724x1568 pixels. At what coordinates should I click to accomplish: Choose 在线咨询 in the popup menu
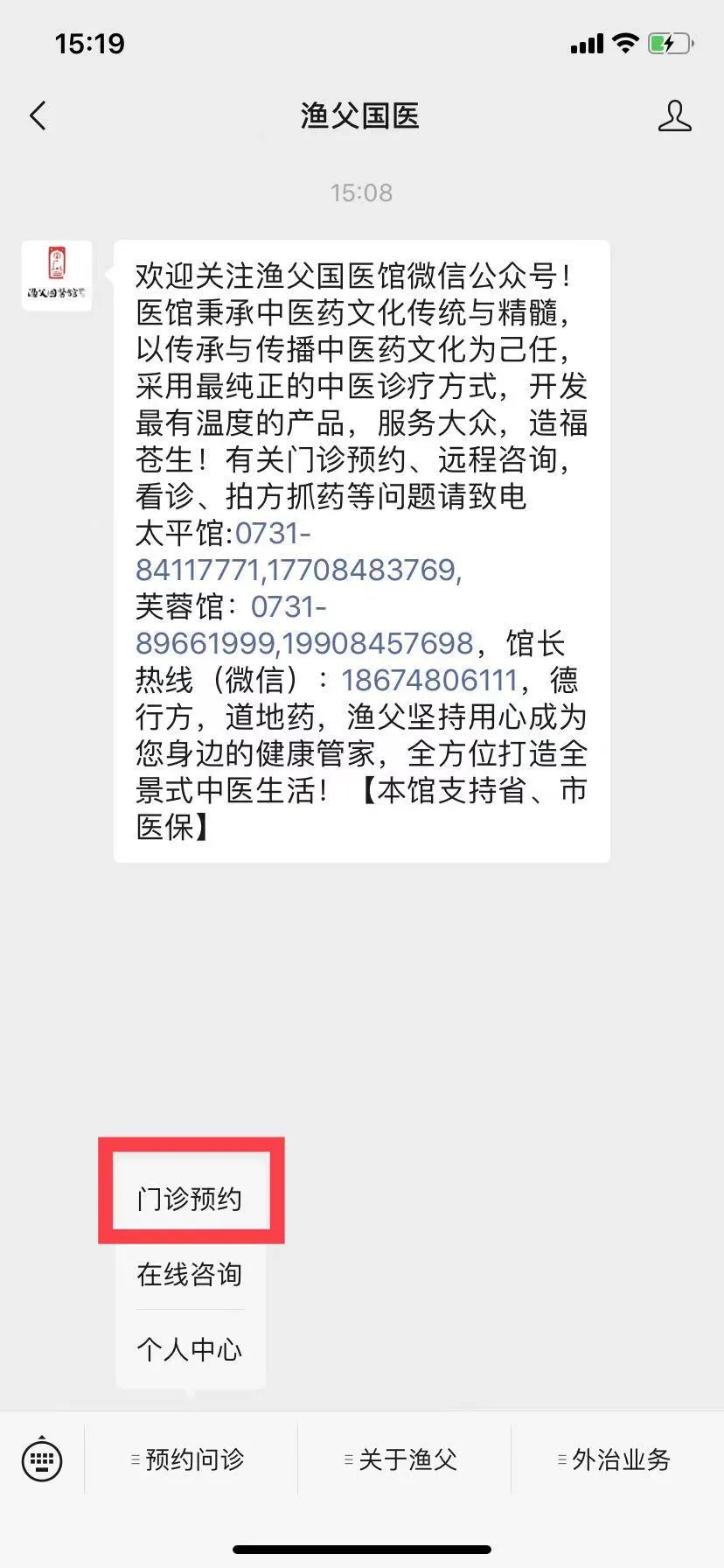(190, 1274)
